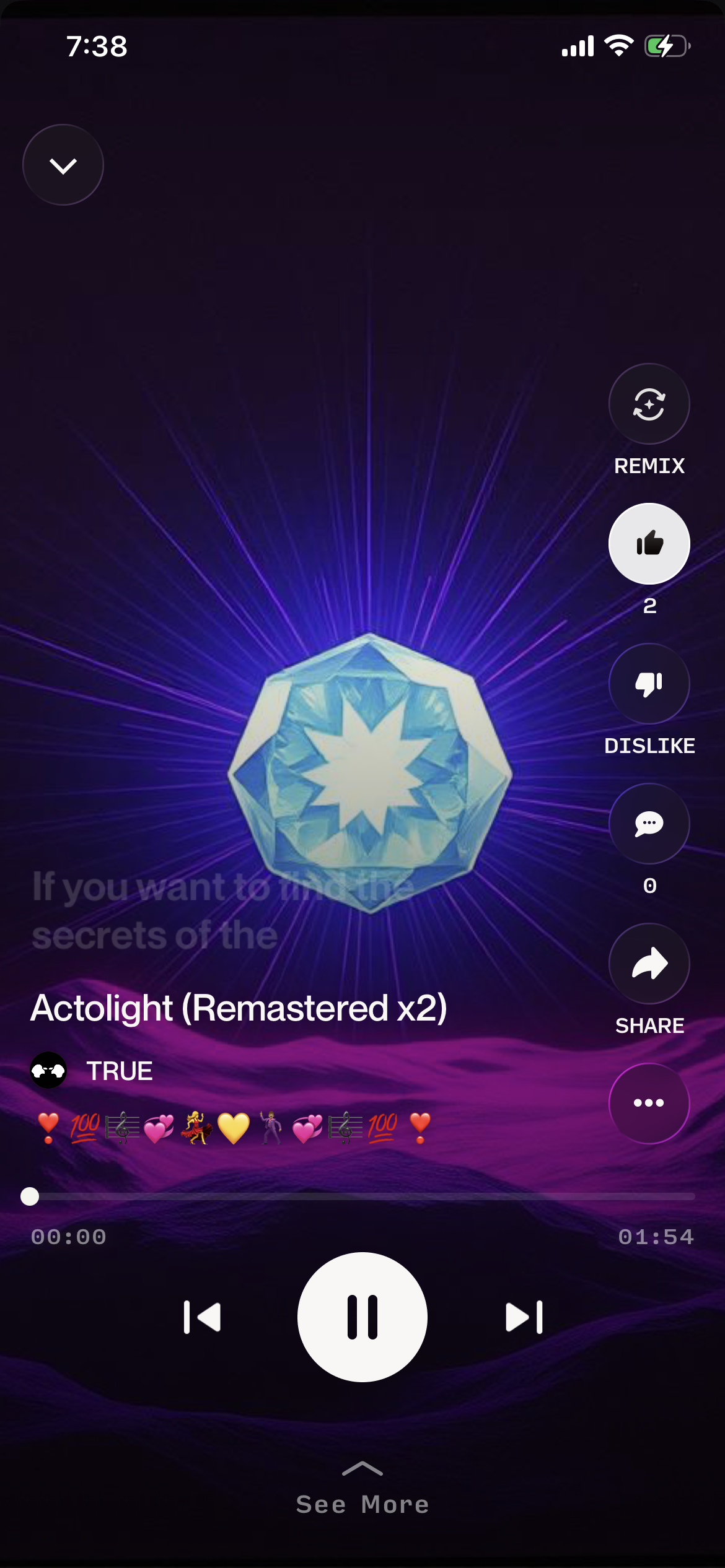Open the TRUE artist avatar

(50, 1069)
